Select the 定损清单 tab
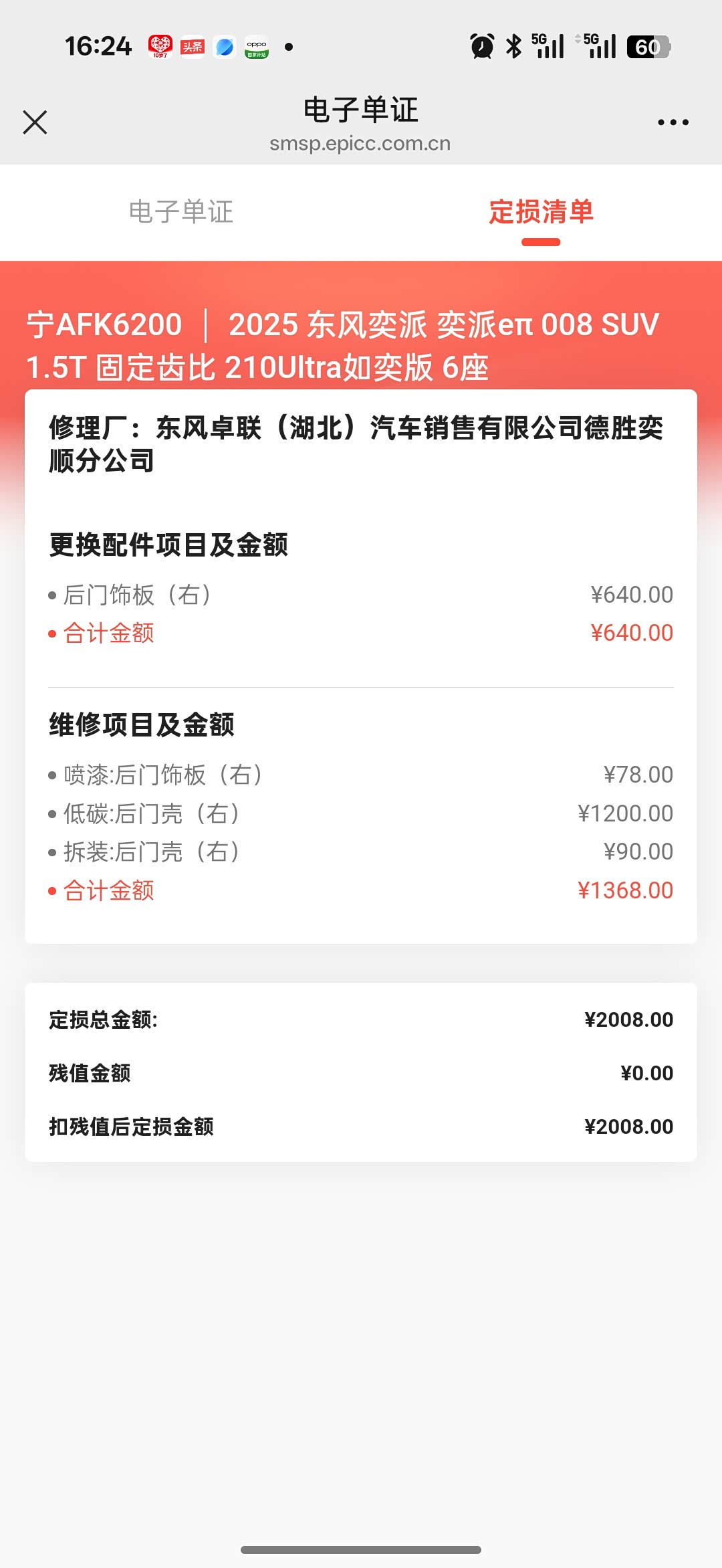The image size is (722, 1568). 541,211
